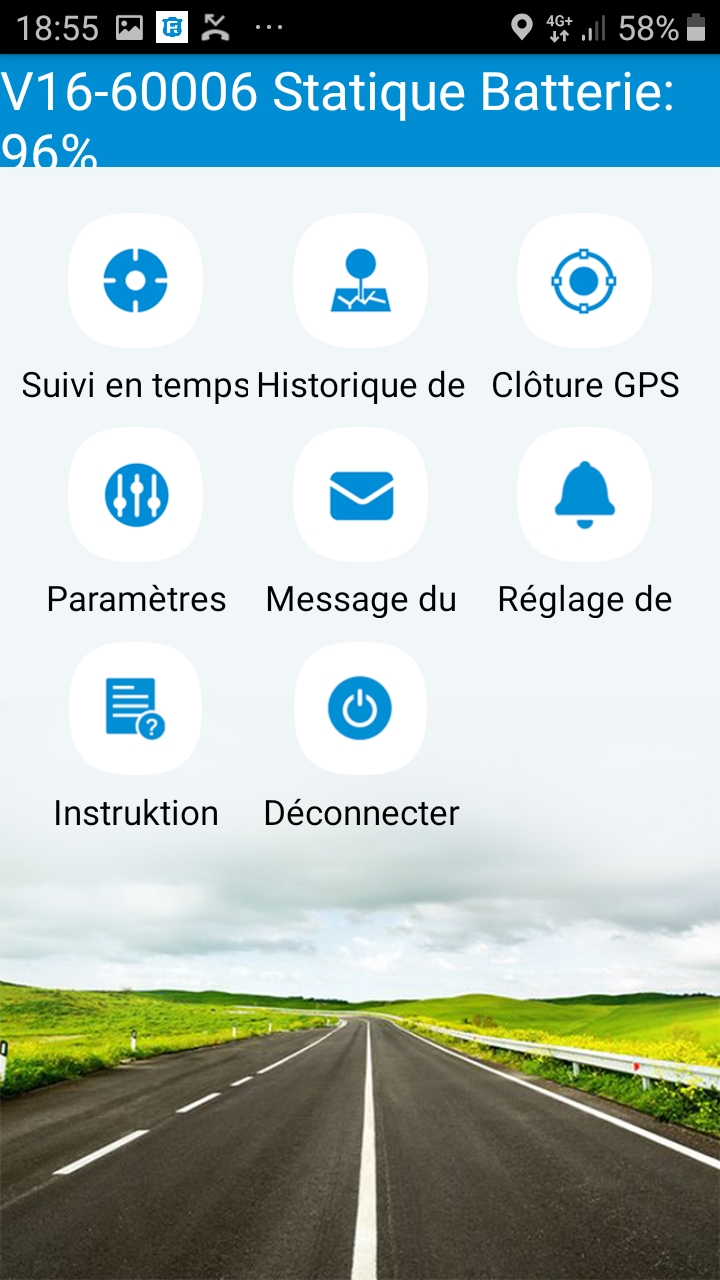Open Réglage de alarm settings
Screen dimensions: 720x1280
tap(584, 495)
